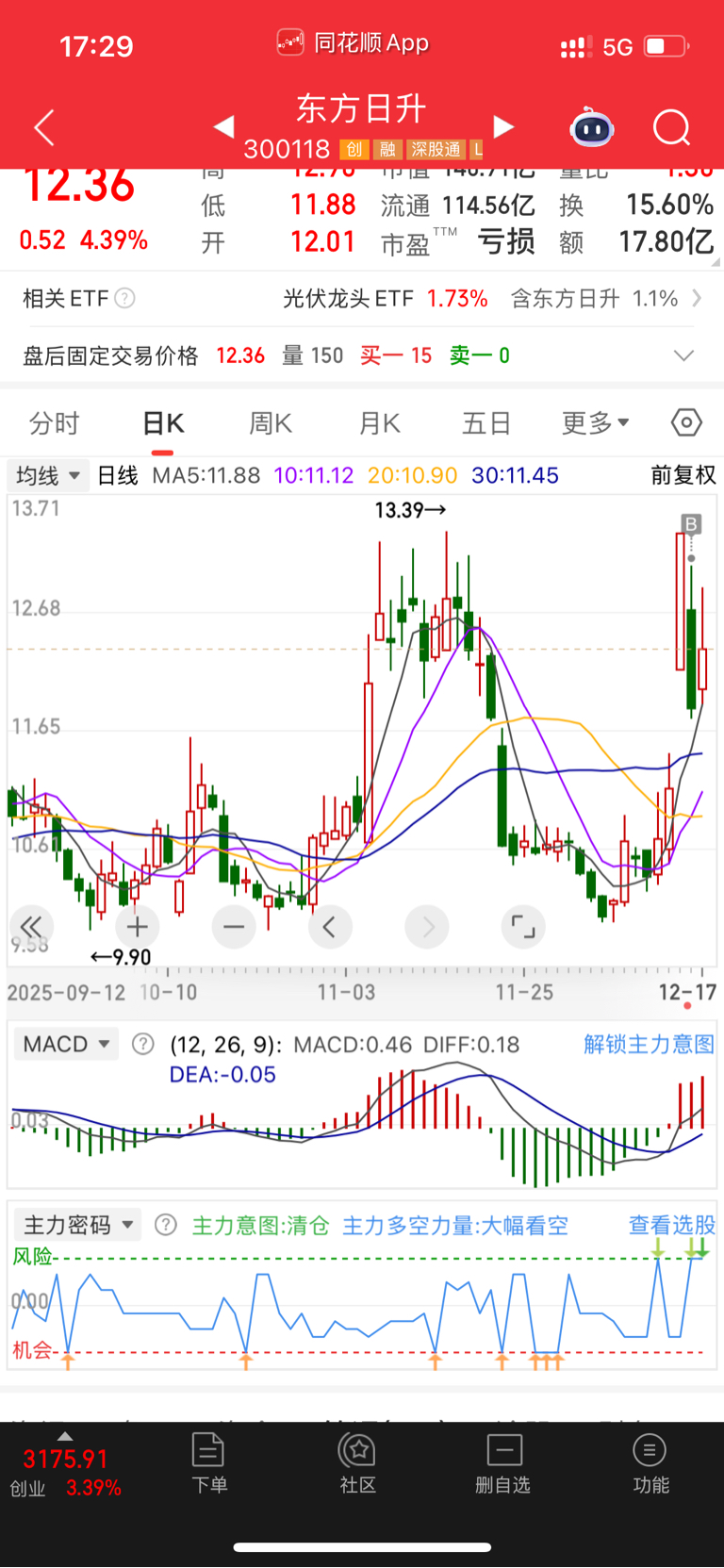Select the 周K tab
Image resolution: width=724 pixels, height=1568 pixels.
[271, 423]
